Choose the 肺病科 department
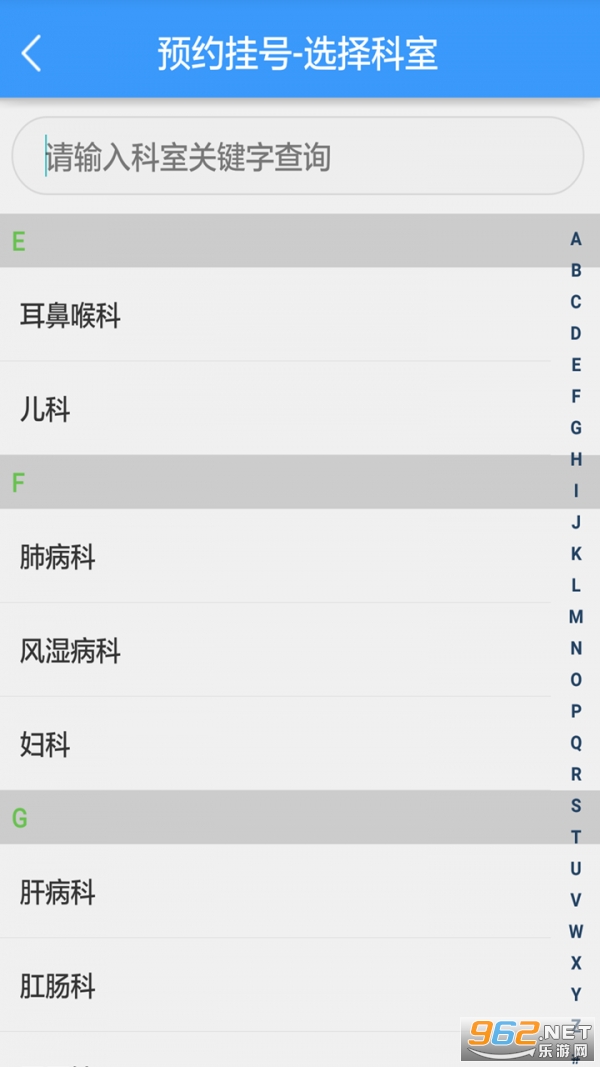Screen dimensions: 600x1067 pyautogui.click(x=275, y=557)
